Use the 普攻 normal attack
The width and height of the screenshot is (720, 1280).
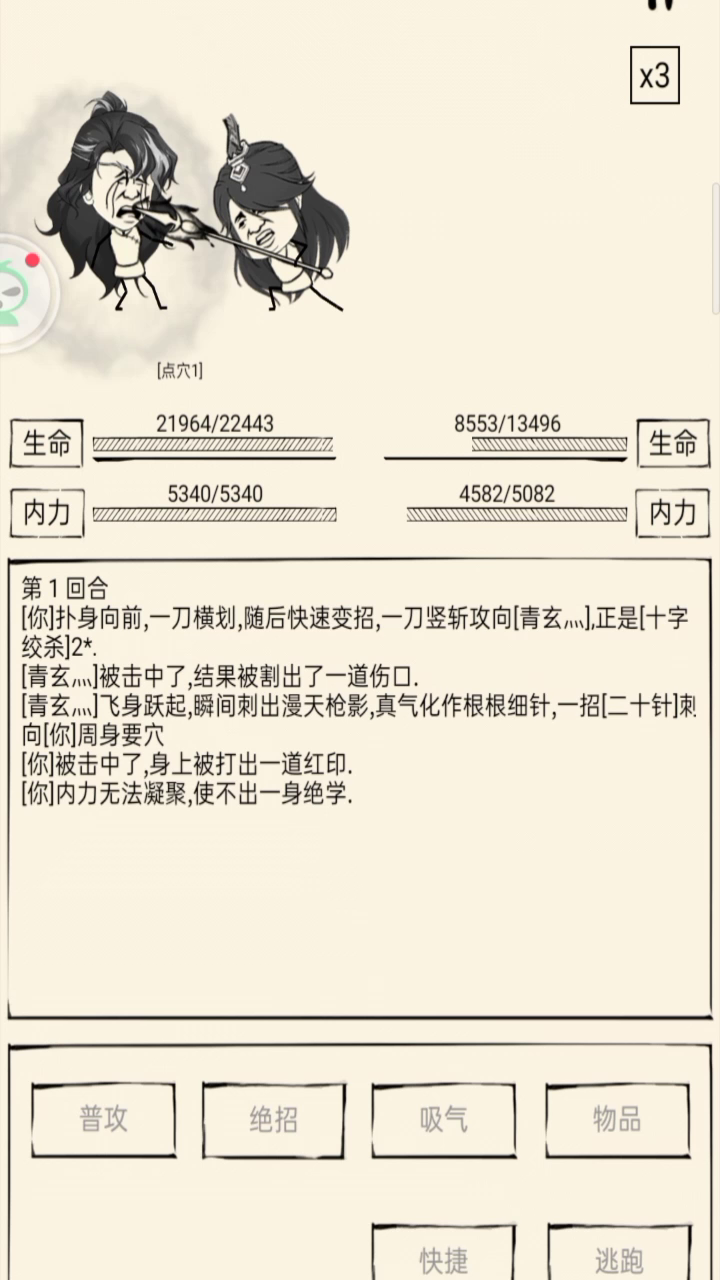[104, 1120]
